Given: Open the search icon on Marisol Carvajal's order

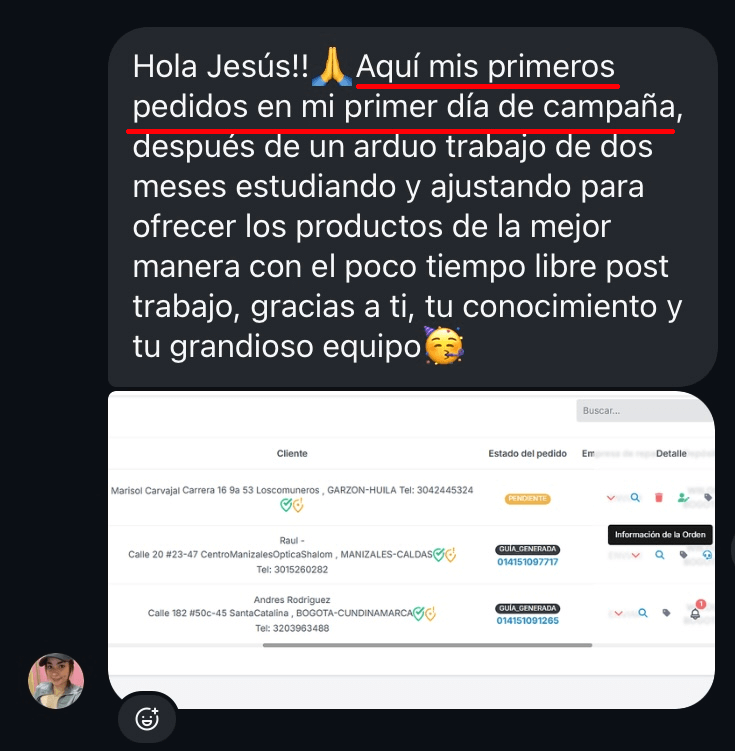Looking at the screenshot, I should coord(636,497).
